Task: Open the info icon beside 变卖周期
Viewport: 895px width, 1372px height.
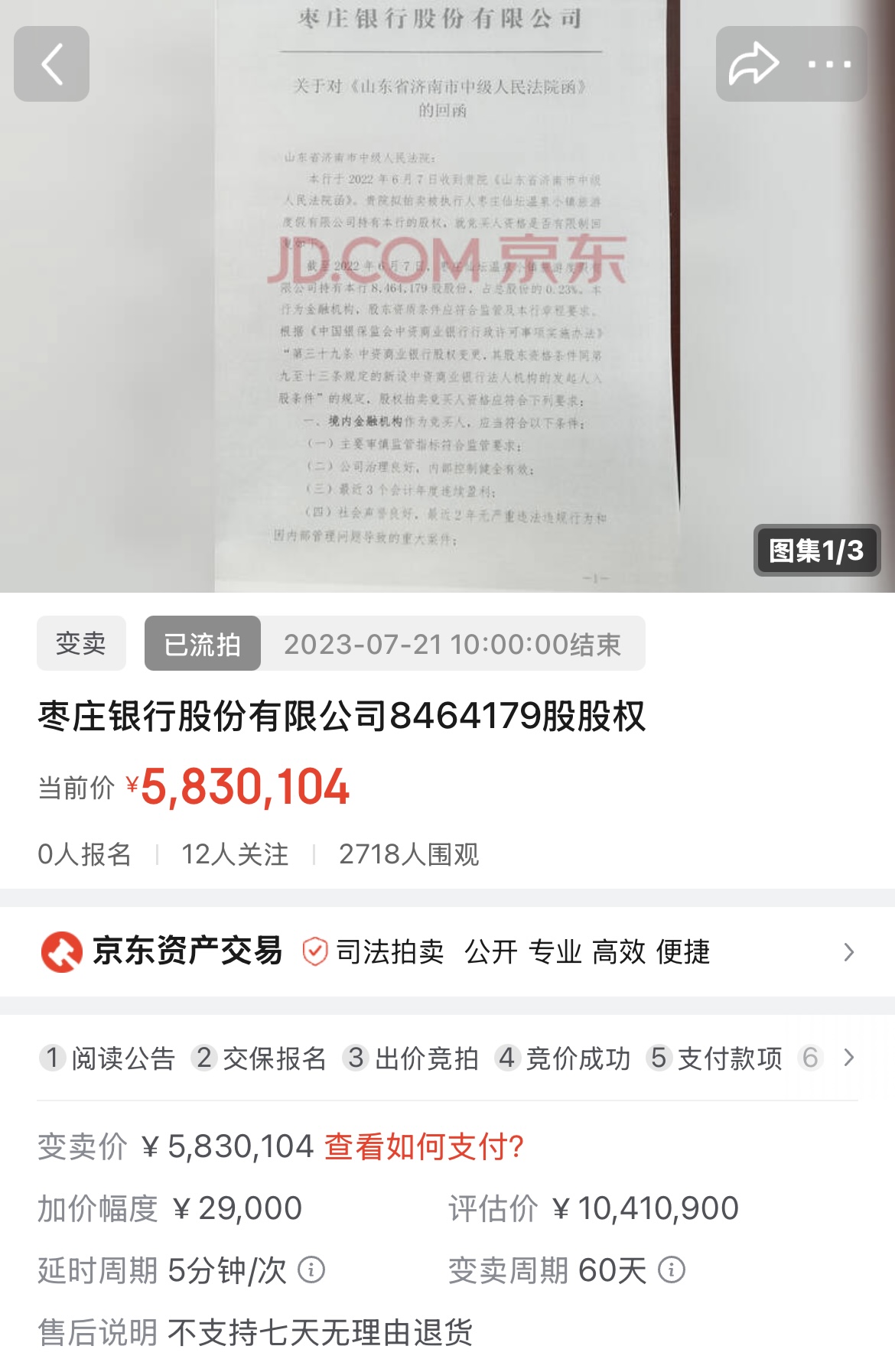Action: point(672,1270)
